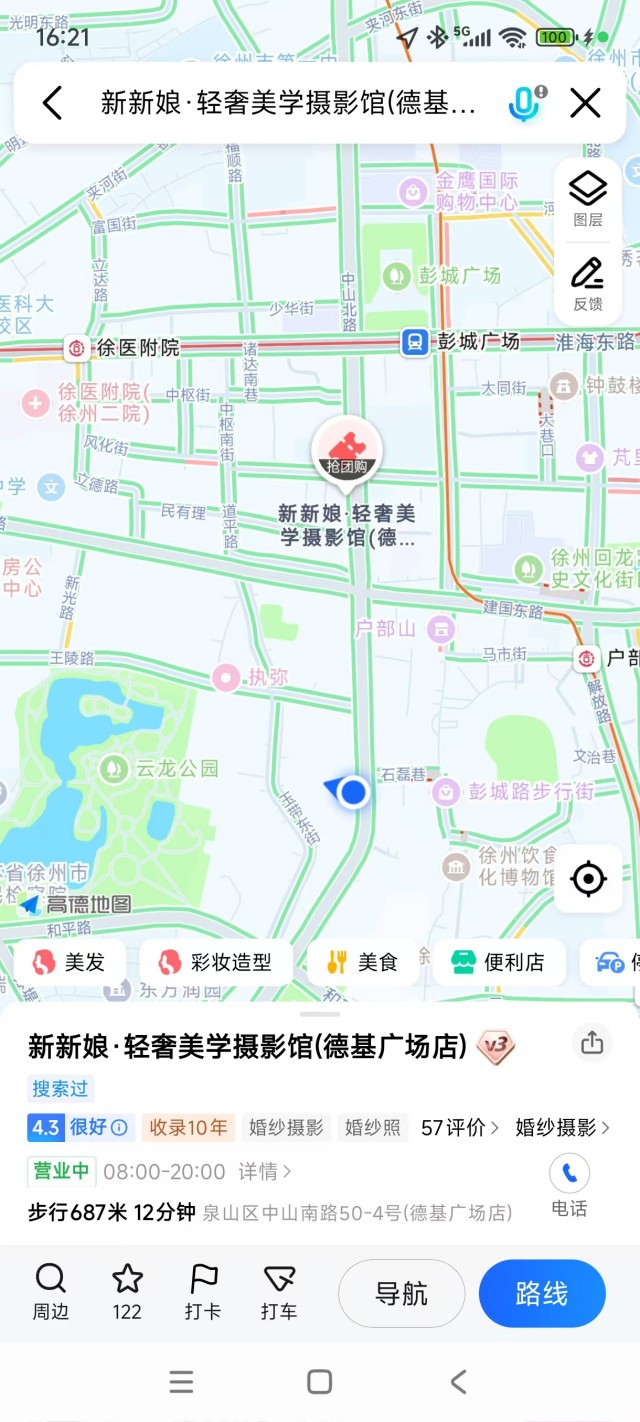The width and height of the screenshot is (640, 1422).
Task: Select the 彩妆造型 chip
Action: point(216,962)
